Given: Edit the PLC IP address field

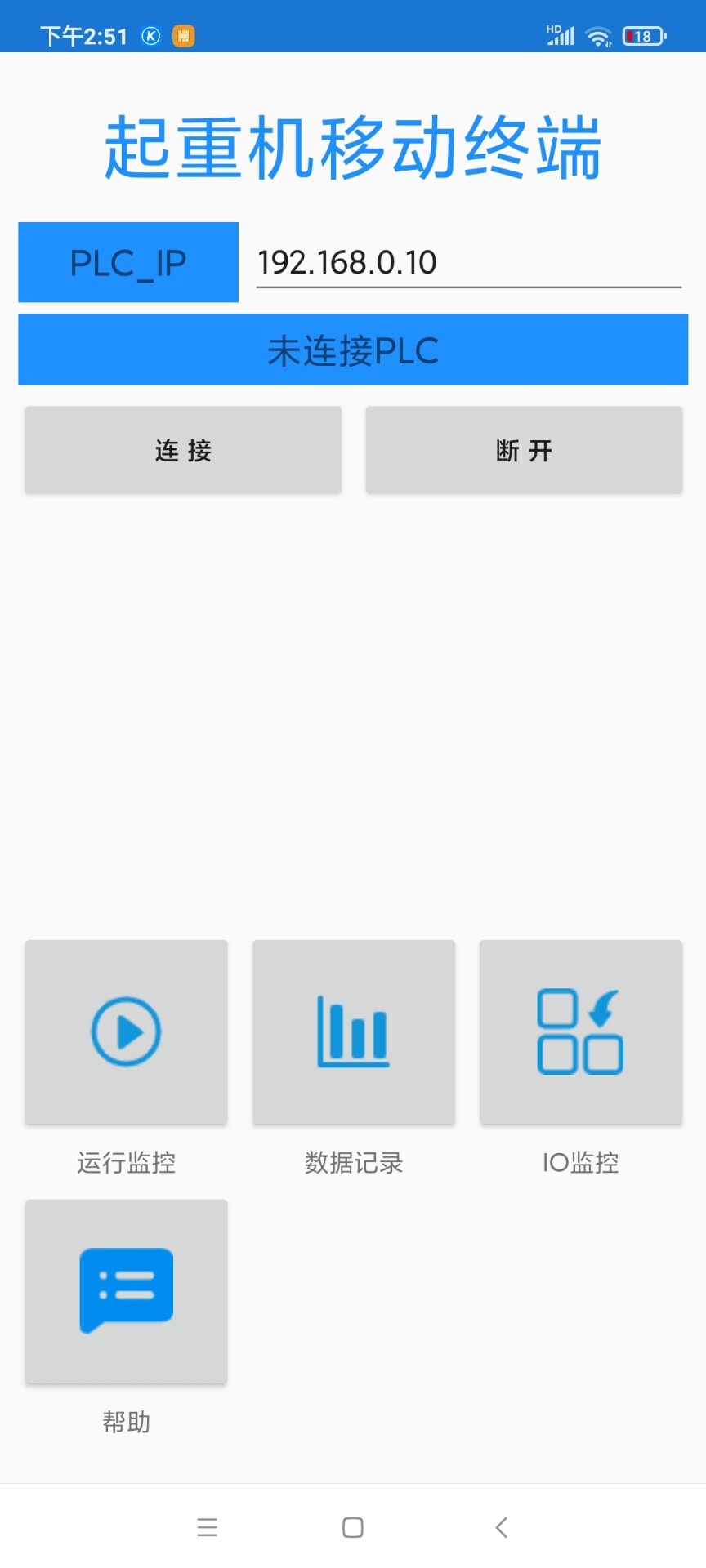Looking at the screenshot, I should (x=468, y=263).
